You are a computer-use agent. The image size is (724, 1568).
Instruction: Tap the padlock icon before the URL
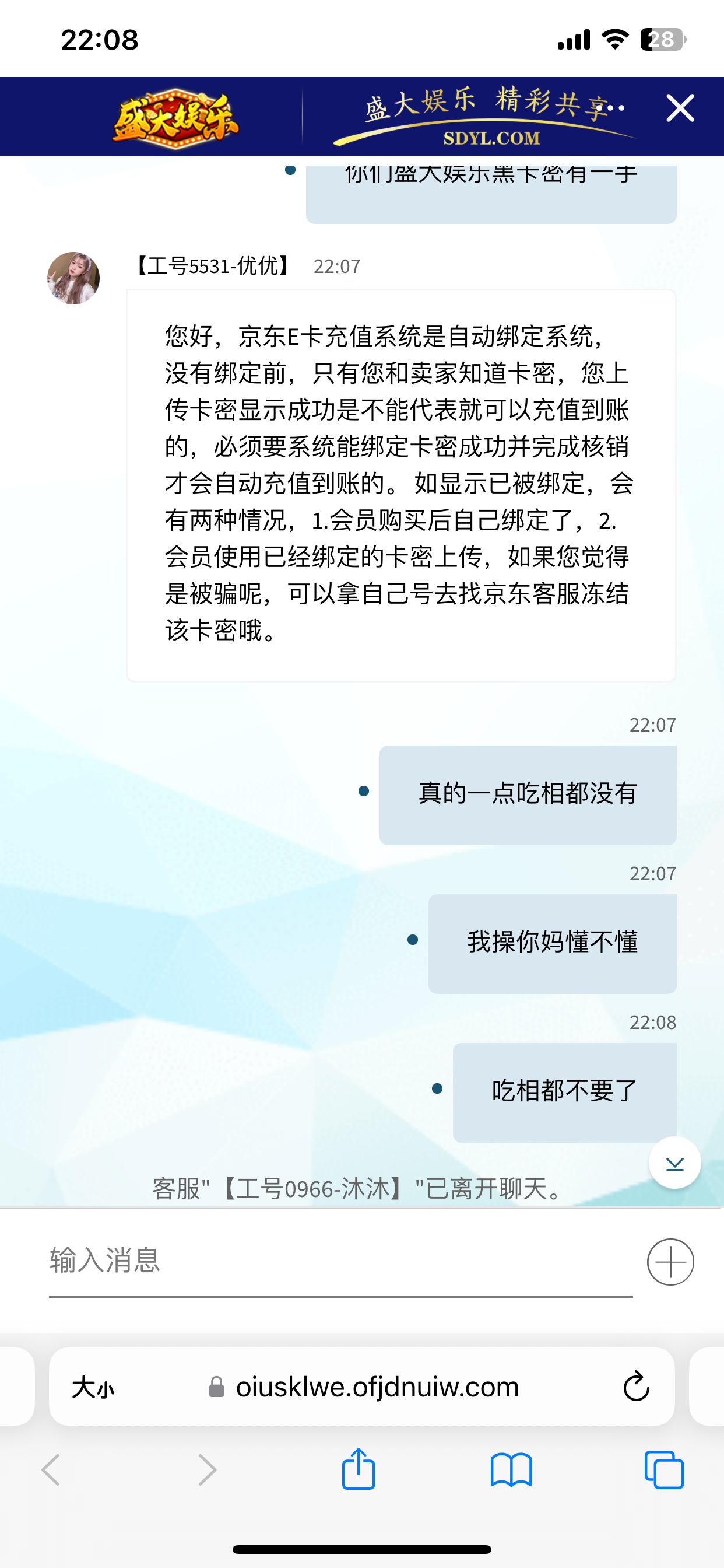pyautogui.click(x=216, y=1388)
